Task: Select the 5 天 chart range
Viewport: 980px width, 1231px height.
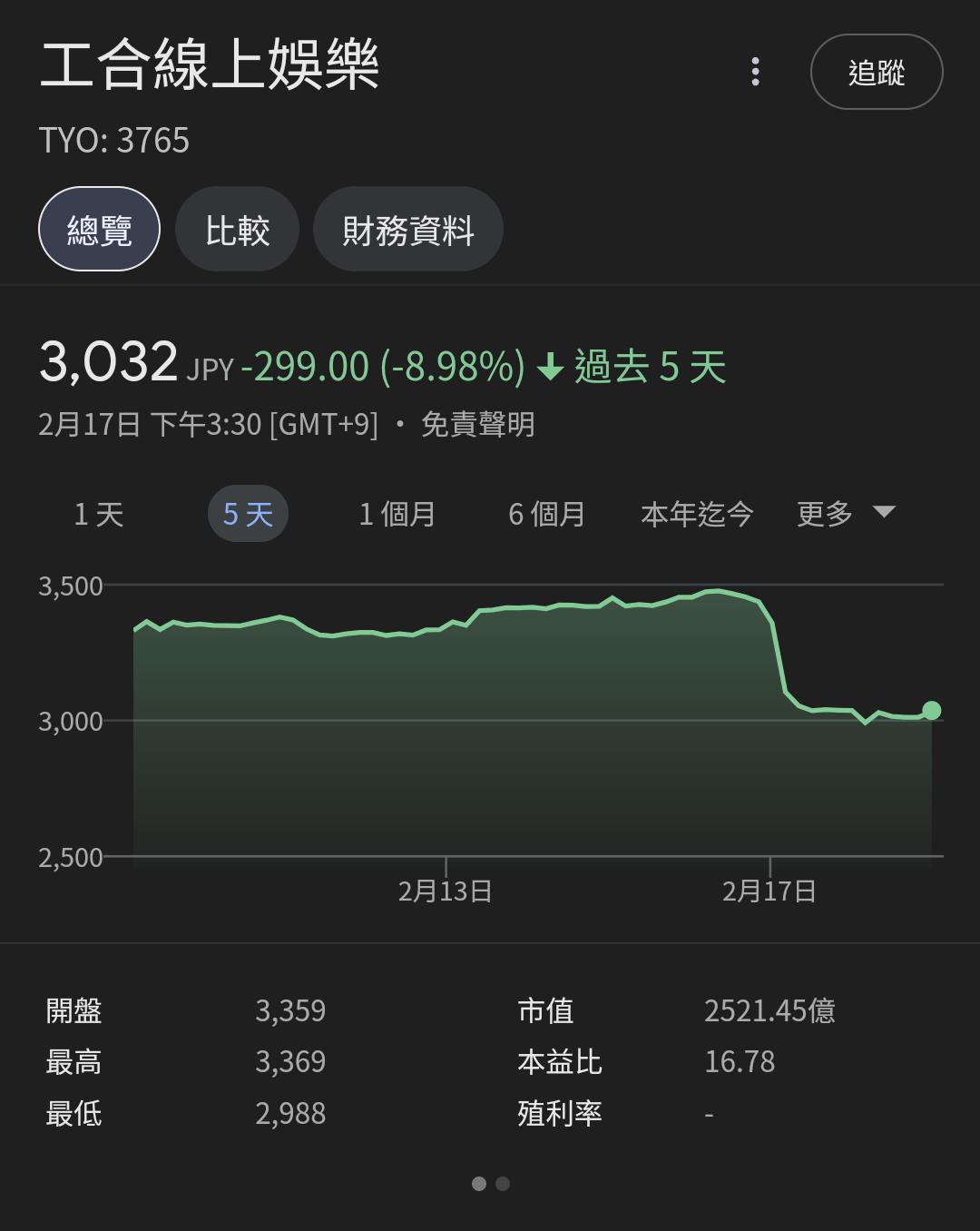Action: pyautogui.click(x=248, y=515)
